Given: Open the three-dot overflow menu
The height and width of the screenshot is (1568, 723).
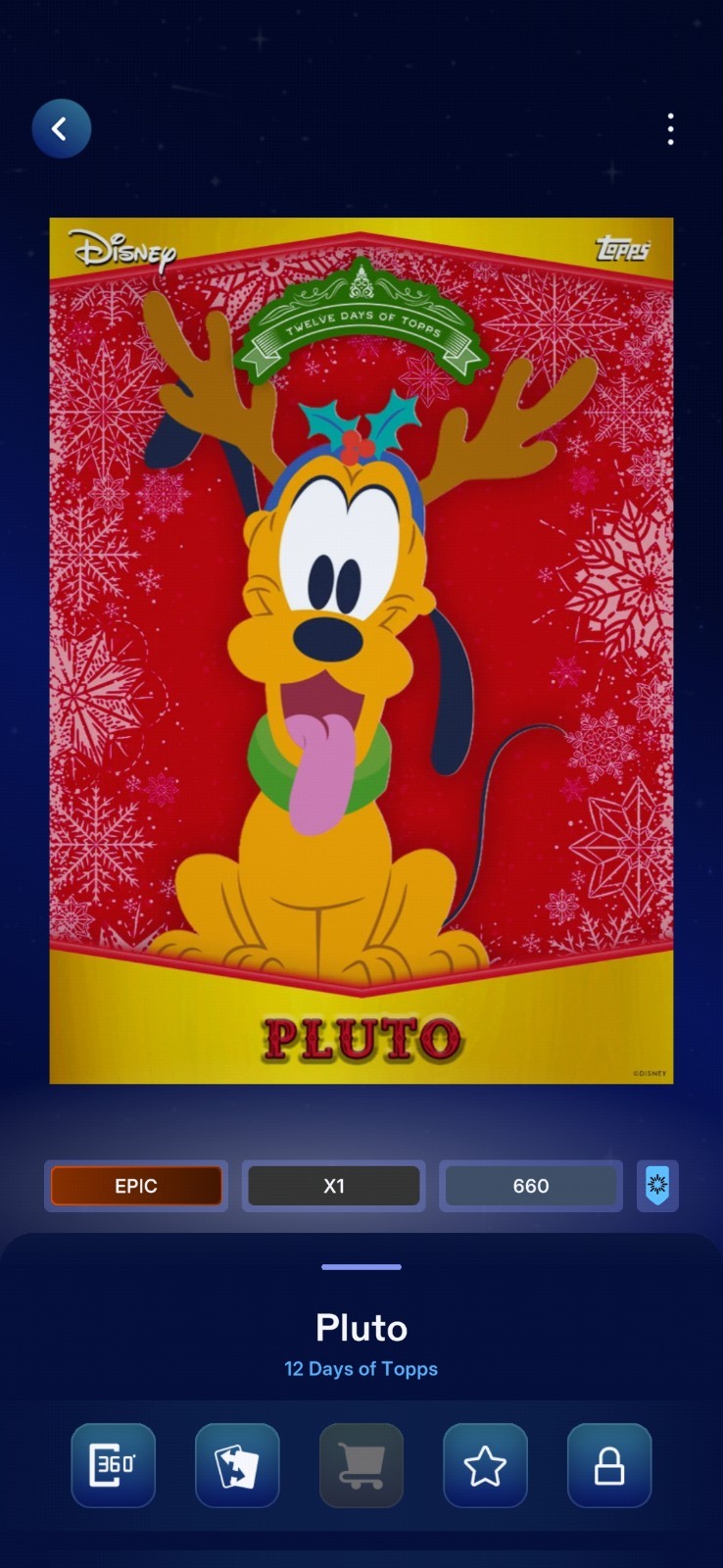Looking at the screenshot, I should (670, 128).
